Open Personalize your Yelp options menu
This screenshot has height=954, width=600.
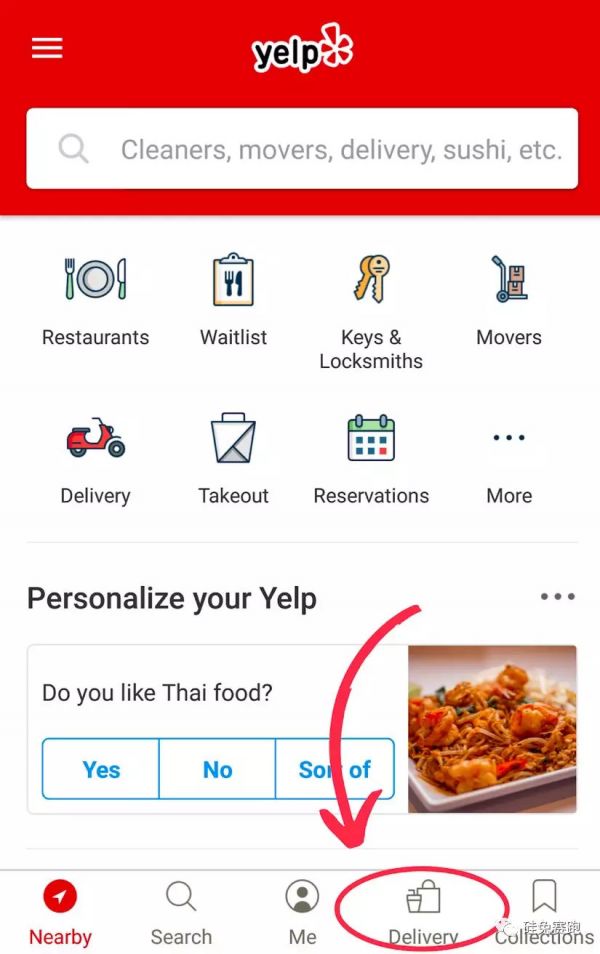pyautogui.click(x=557, y=597)
